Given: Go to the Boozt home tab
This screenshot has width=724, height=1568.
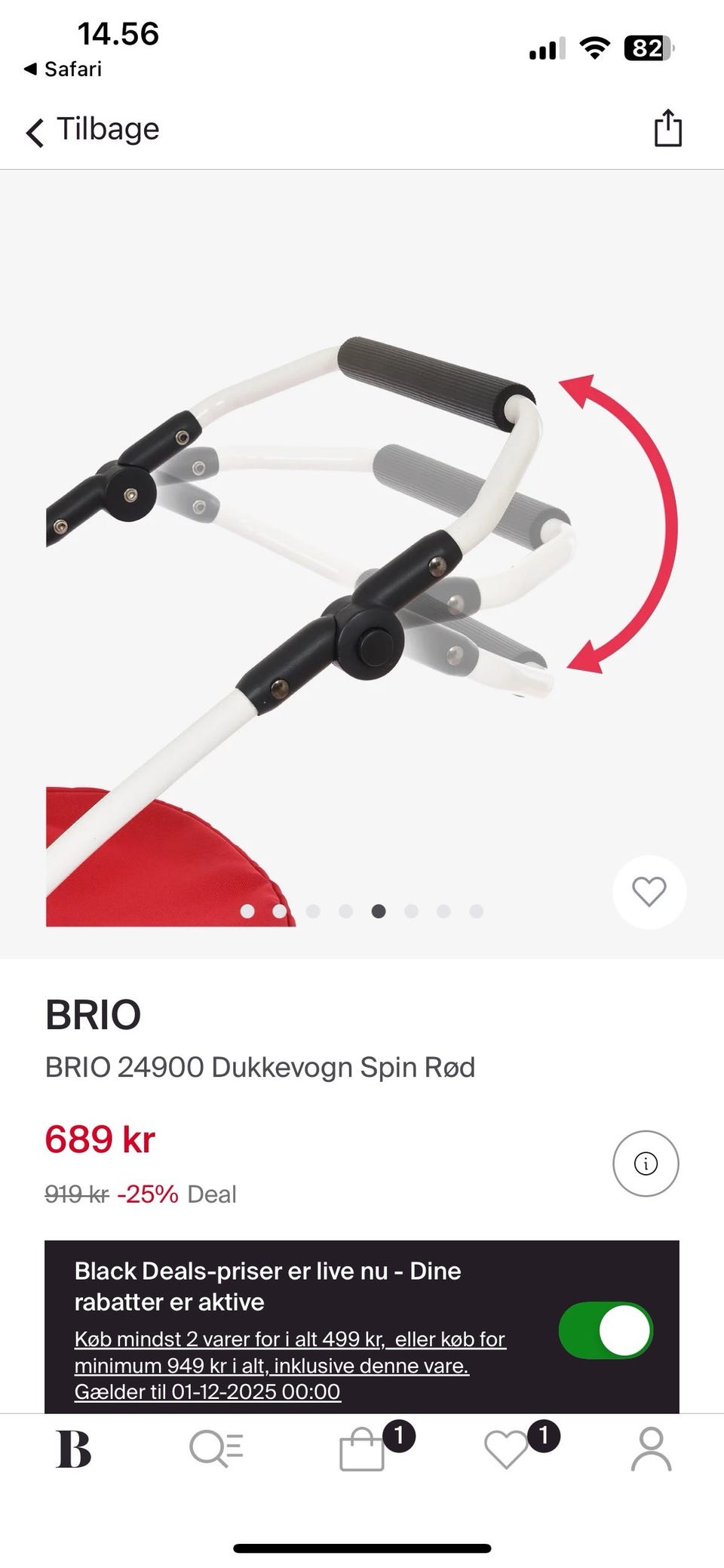Looking at the screenshot, I should tap(74, 1450).
